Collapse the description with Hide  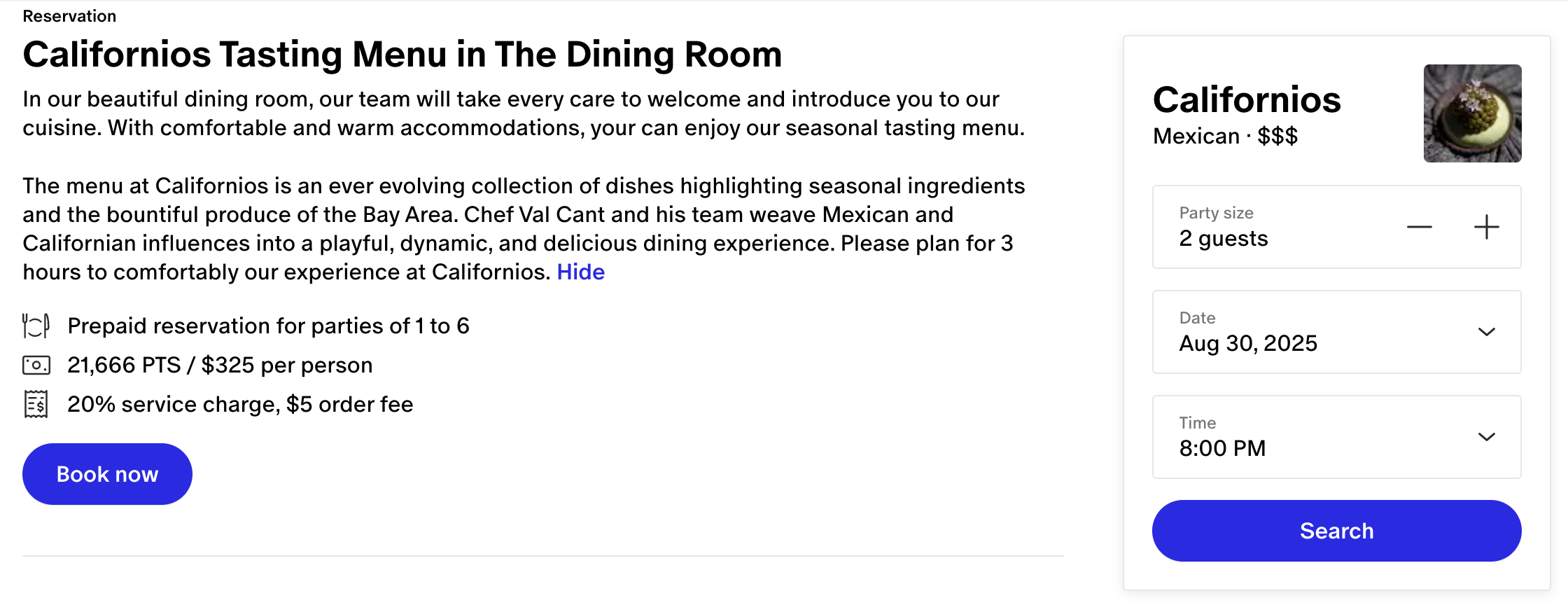point(580,272)
